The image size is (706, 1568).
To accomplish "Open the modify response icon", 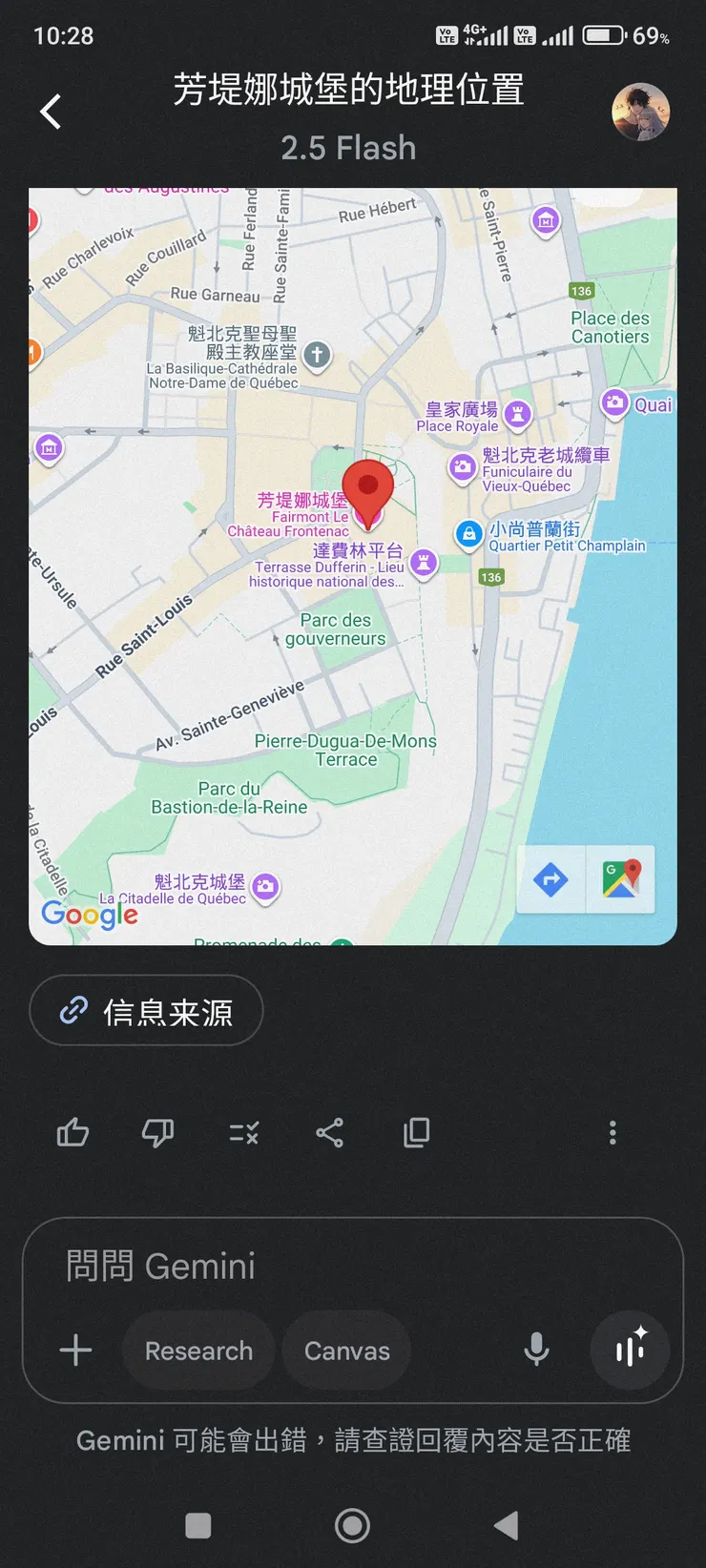I will click(x=243, y=1132).
